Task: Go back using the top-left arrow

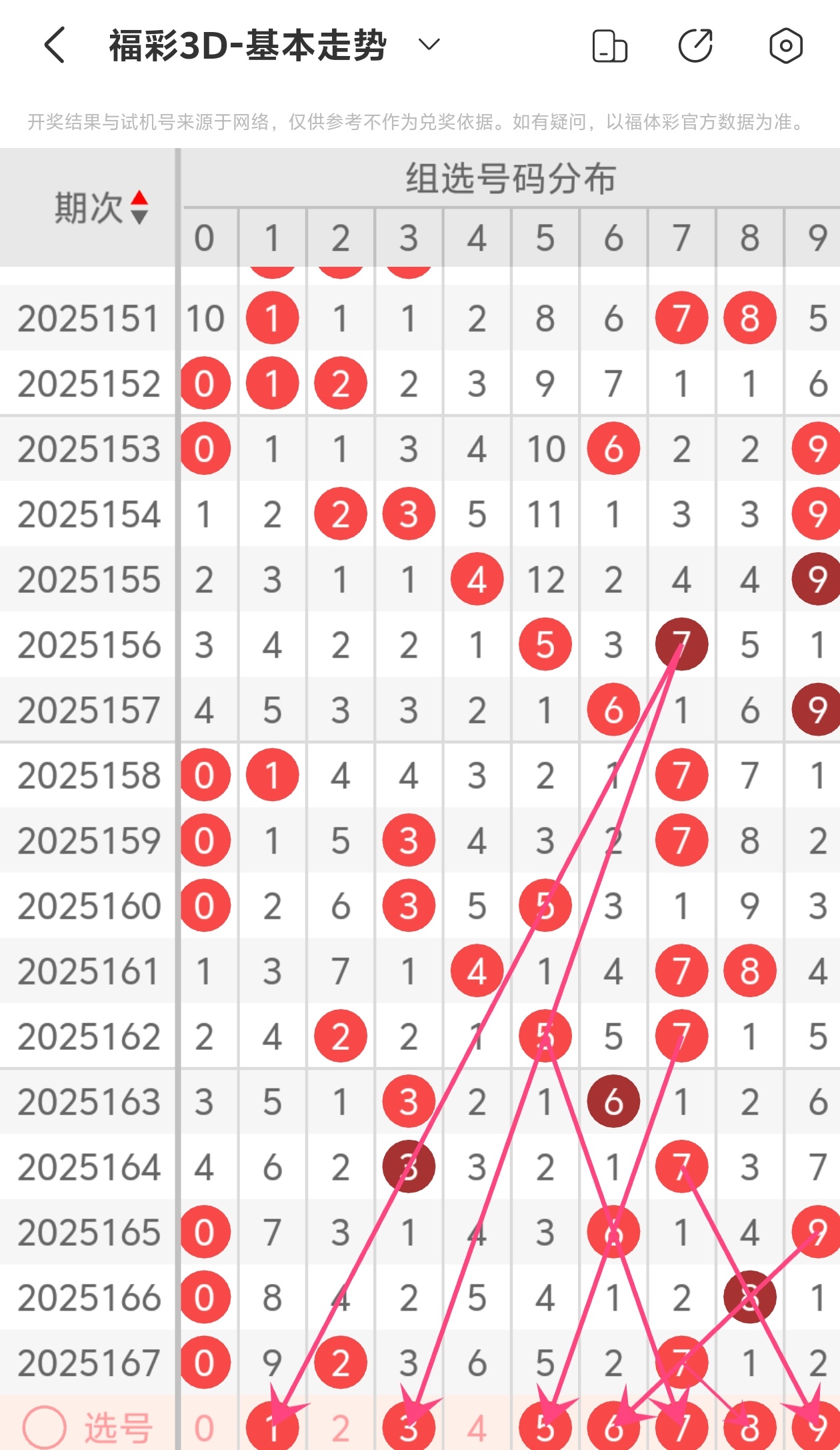Action: (55, 45)
